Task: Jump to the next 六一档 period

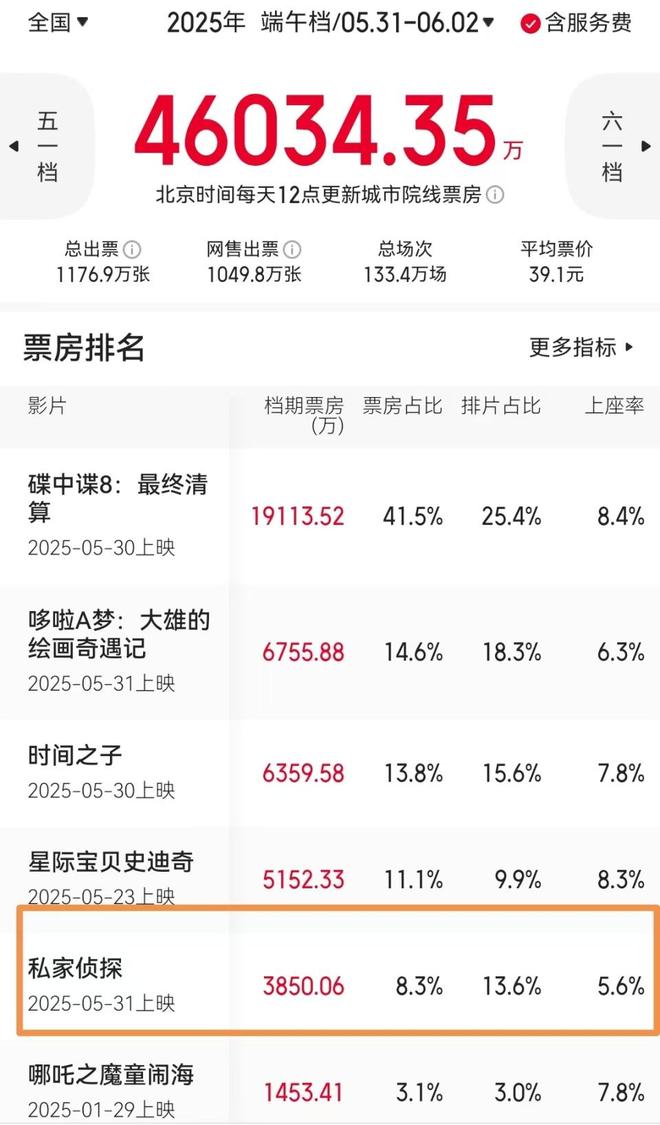Action: [613, 147]
